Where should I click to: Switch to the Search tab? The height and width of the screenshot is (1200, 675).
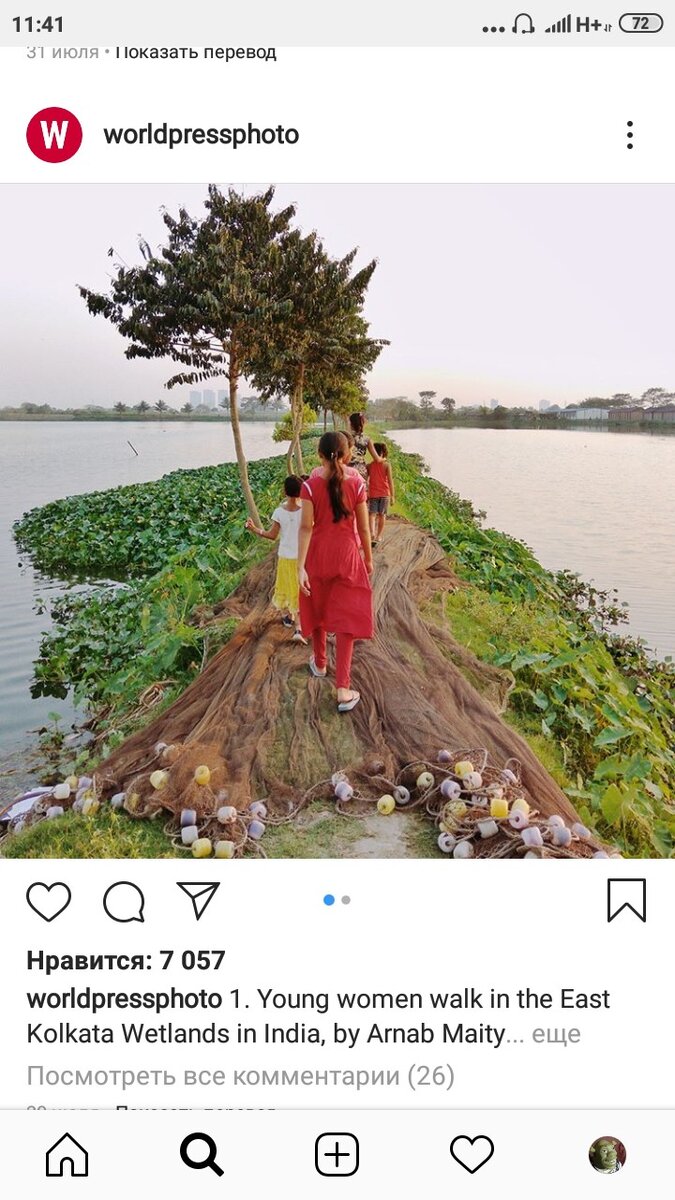click(x=201, y=1155)
